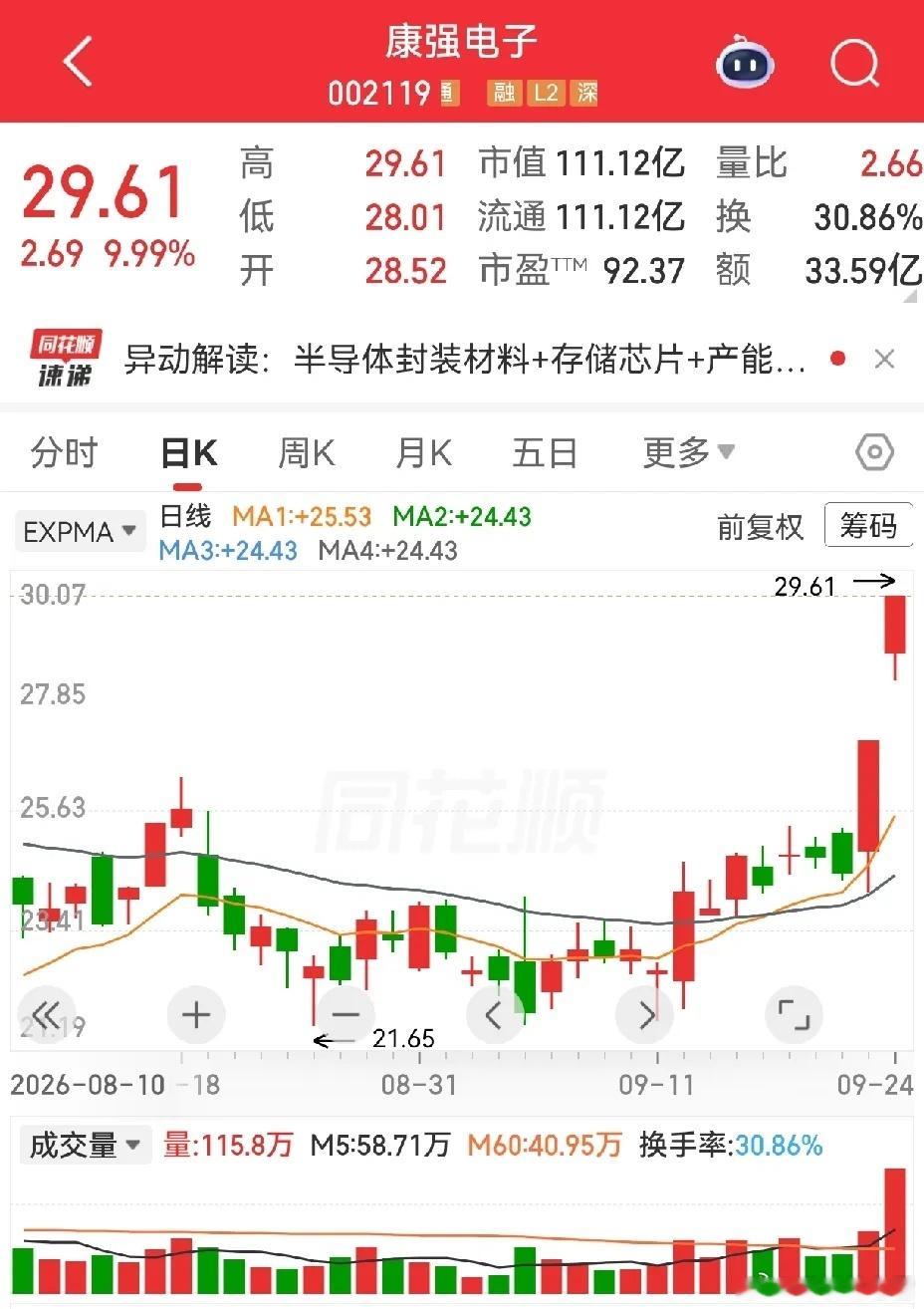Viewport: 924px width, 1309px height.
Task: Open the EXPMA indicator dropdown
Action: [x=80, y=531]
